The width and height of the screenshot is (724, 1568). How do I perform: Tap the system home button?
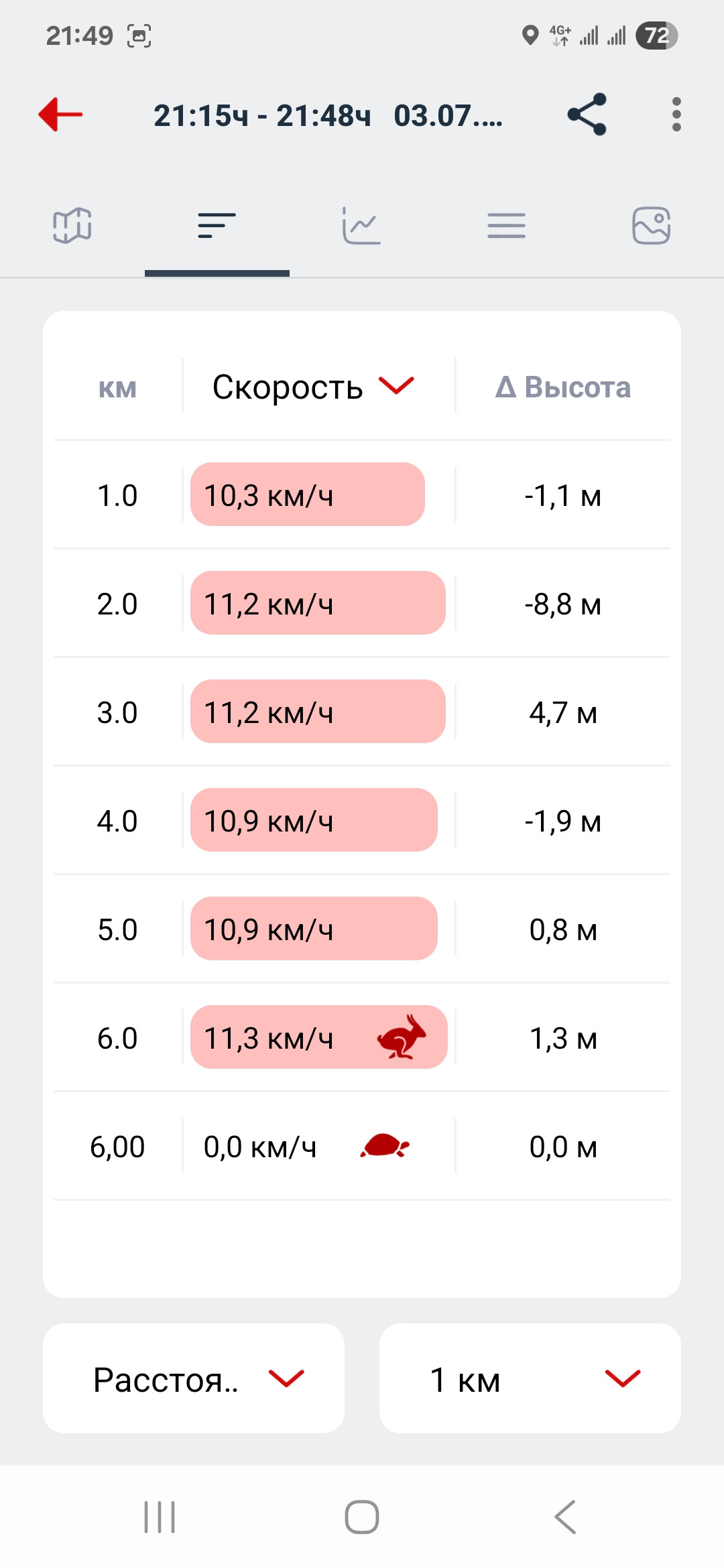[362, 1517]
